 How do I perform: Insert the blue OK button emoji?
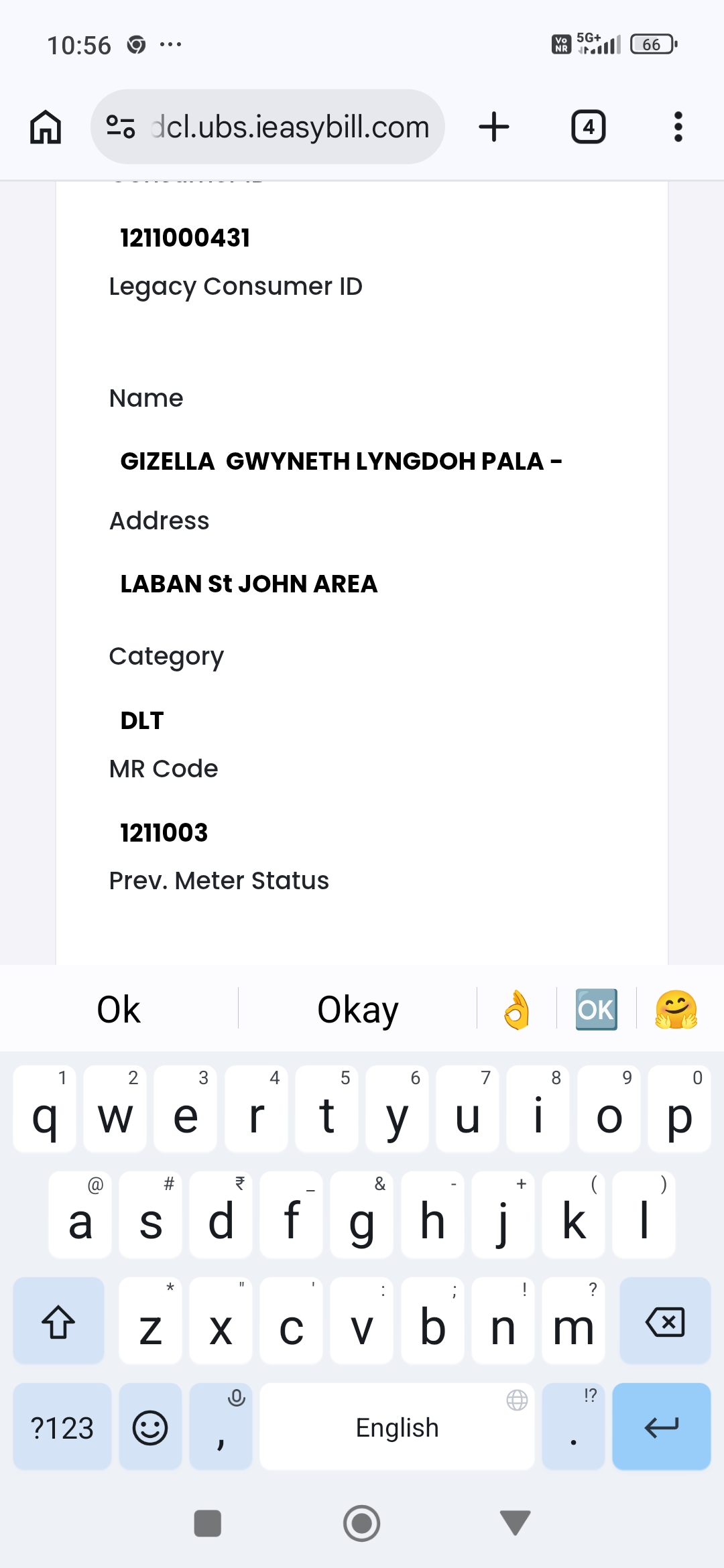click(x=596, y=1009)
